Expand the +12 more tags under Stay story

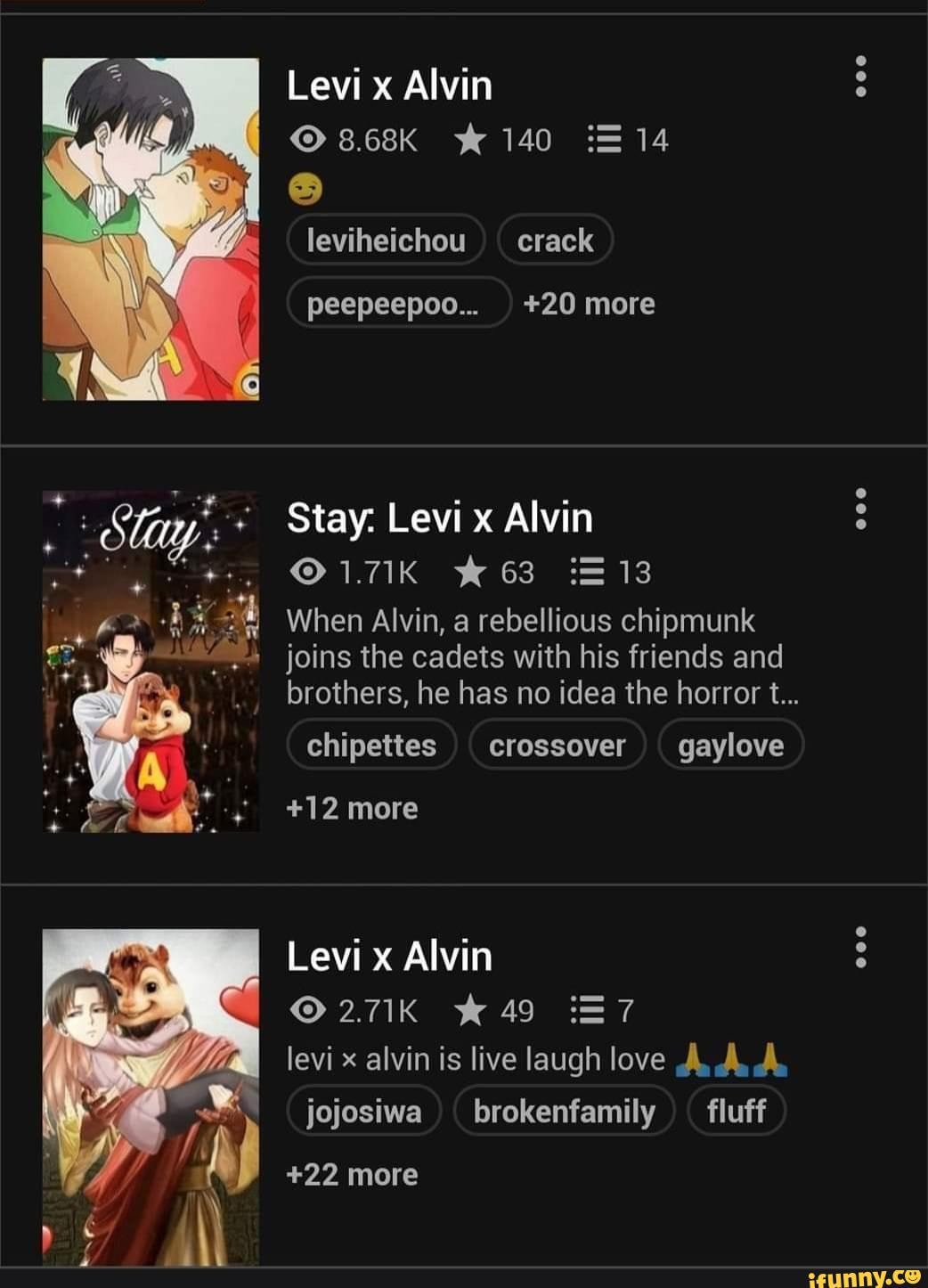coord(351,807)
